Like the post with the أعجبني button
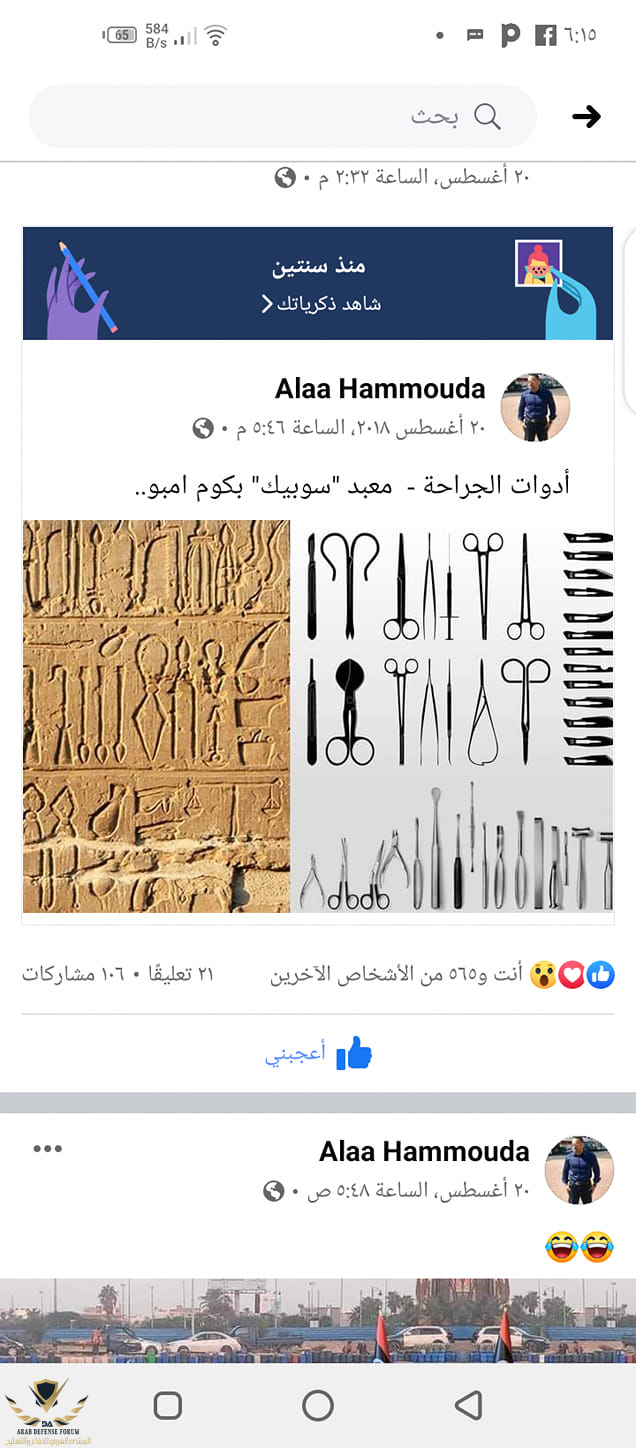The image size is (636, 1448). pos(318,1054)
